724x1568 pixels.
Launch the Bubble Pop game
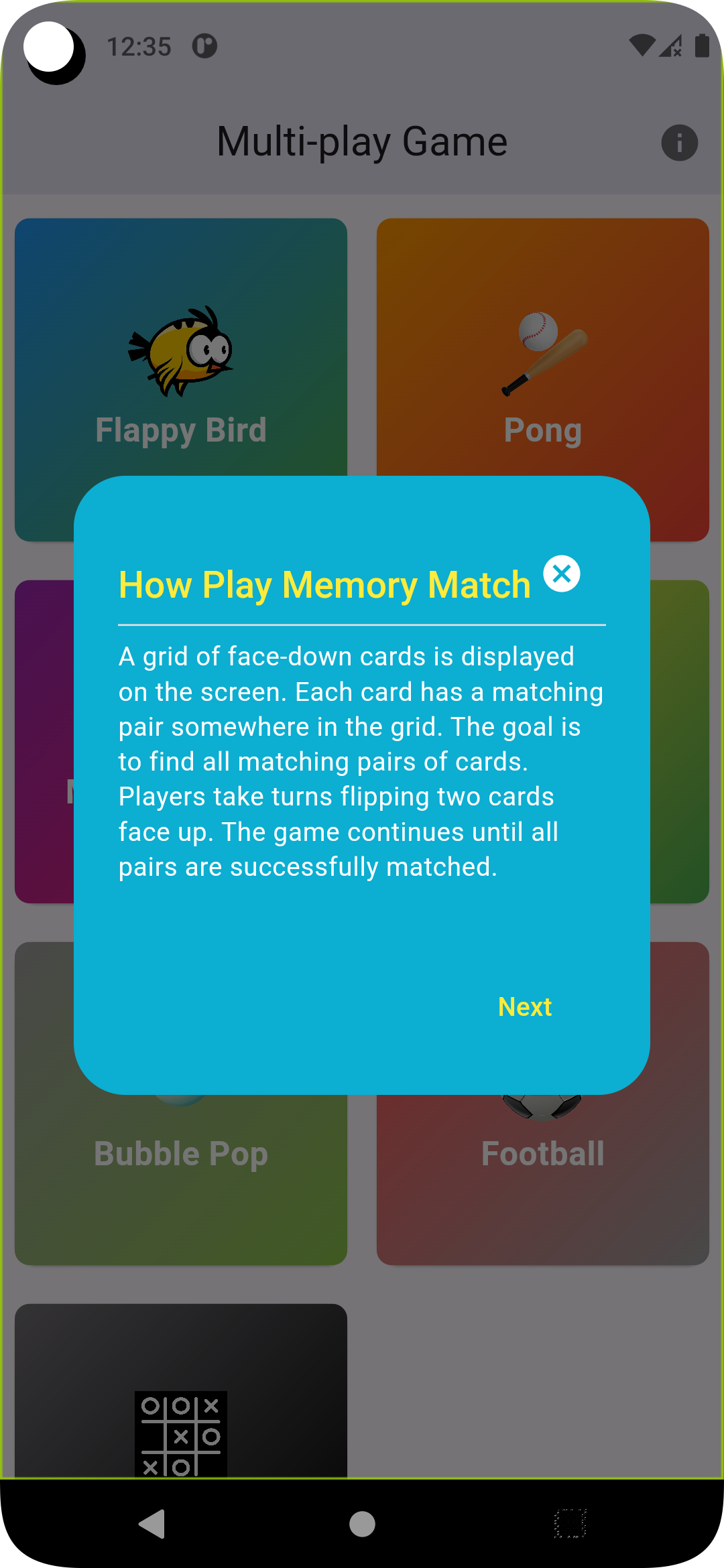[x=181, y=1179]
